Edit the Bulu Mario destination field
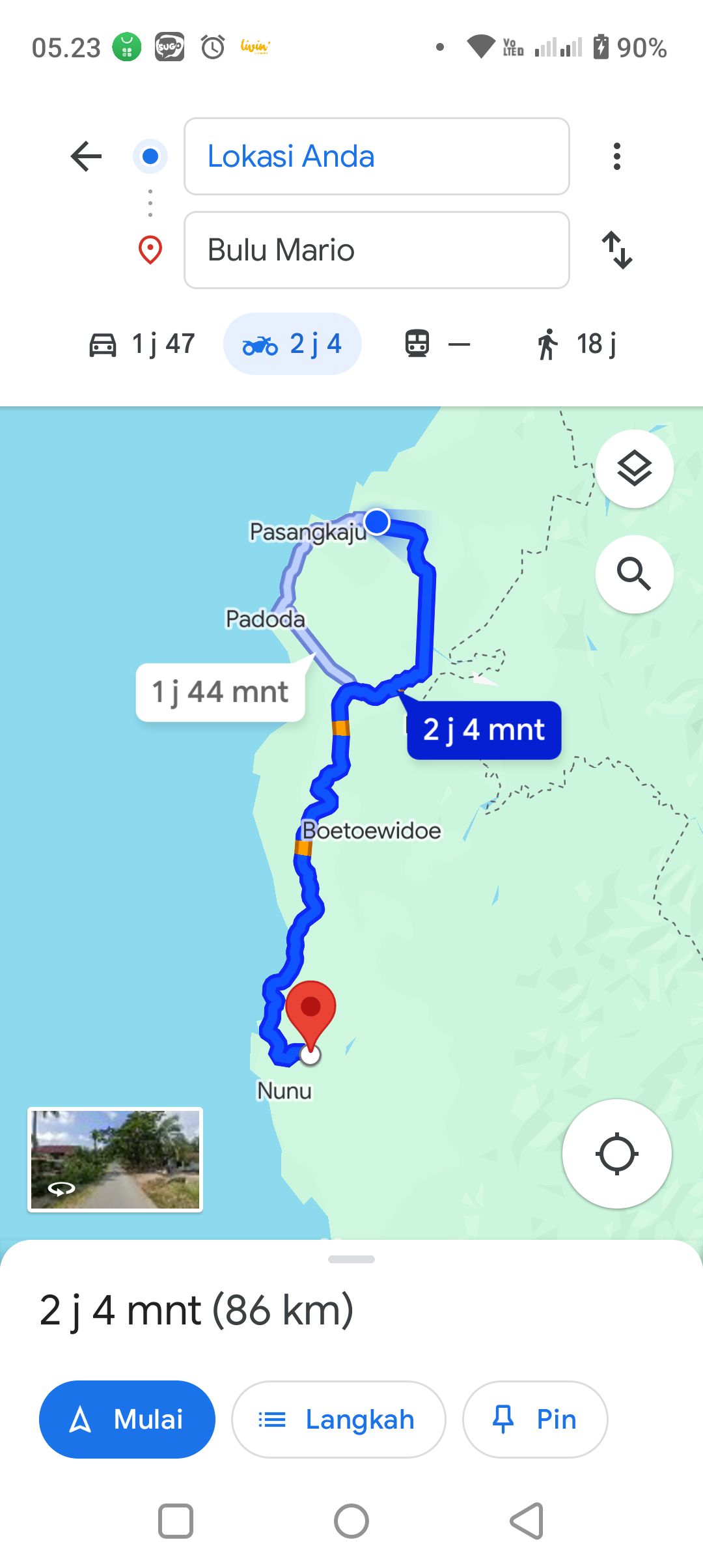The image size is (703, 1568). (x=377, y=250)
